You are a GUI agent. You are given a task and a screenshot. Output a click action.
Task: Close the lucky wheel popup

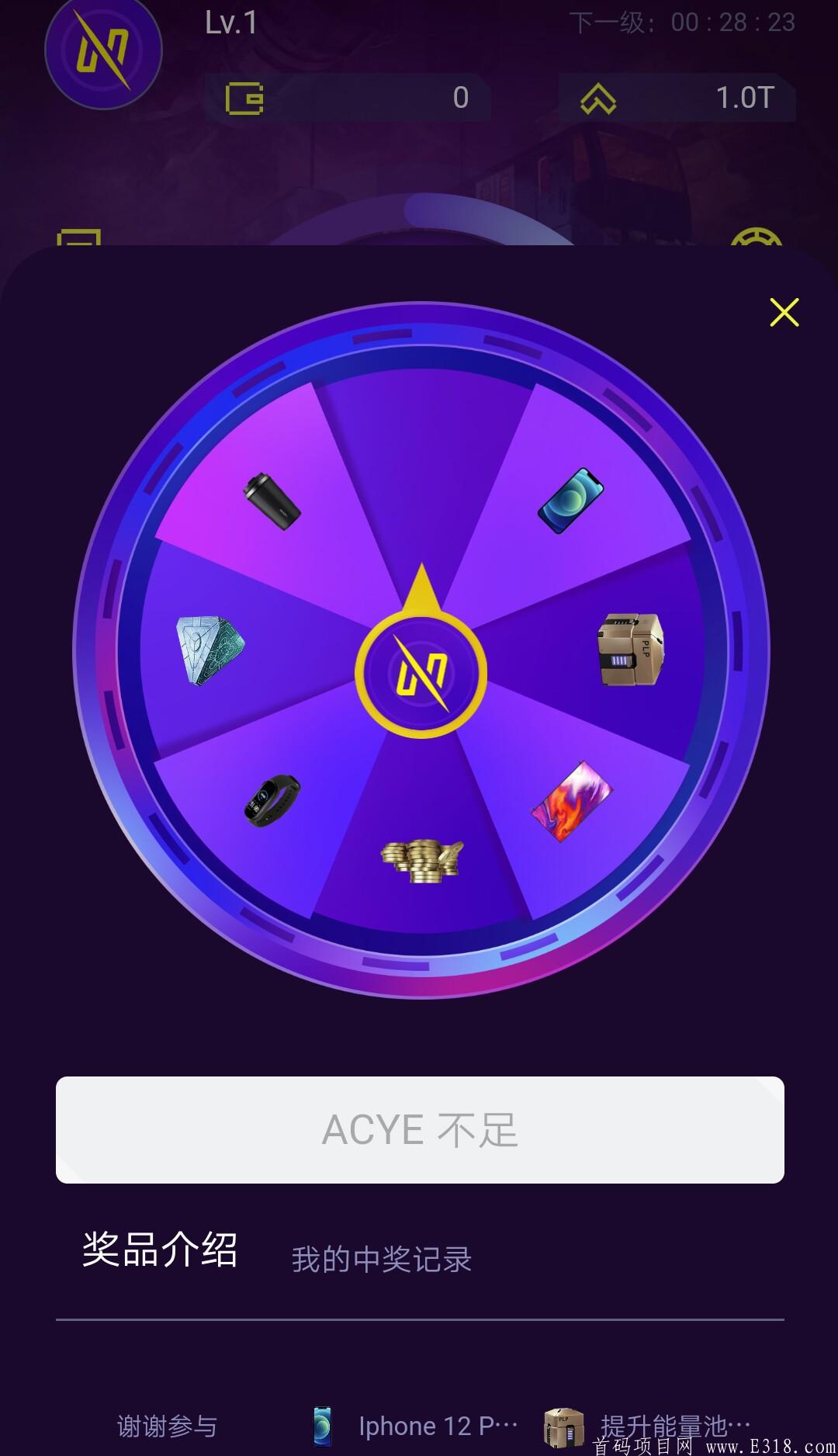pos(784,312)
